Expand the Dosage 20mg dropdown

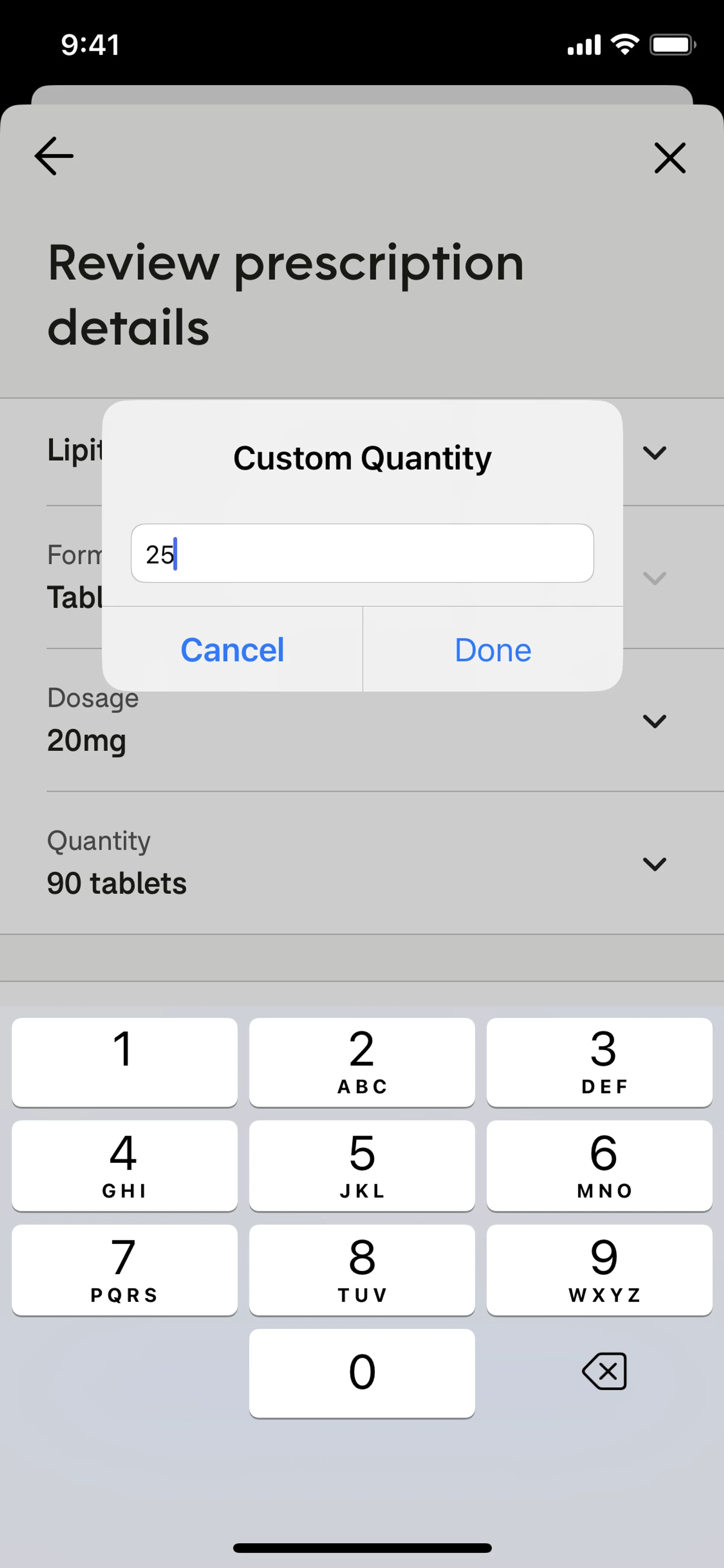[x=654, y=721]
